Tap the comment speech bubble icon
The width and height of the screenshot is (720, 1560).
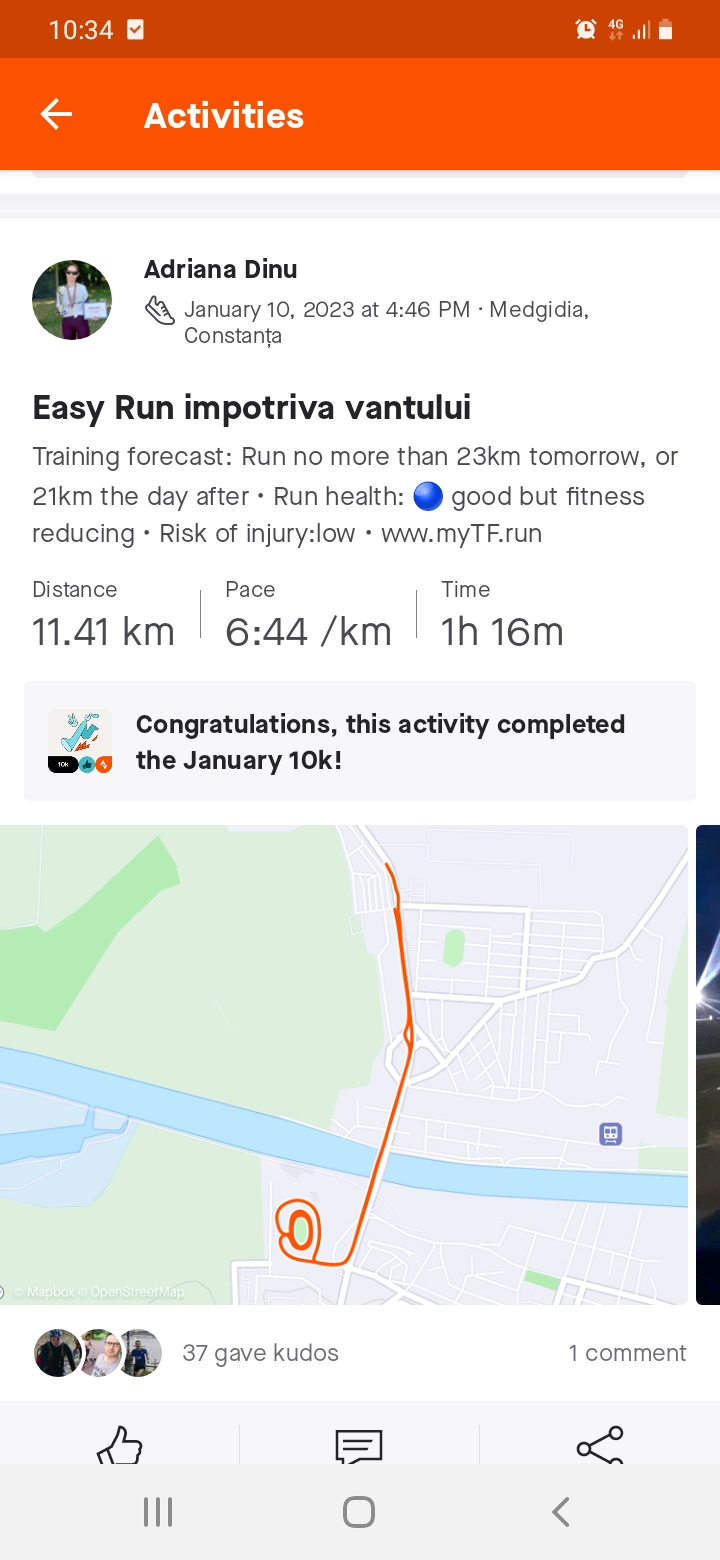359,1445
